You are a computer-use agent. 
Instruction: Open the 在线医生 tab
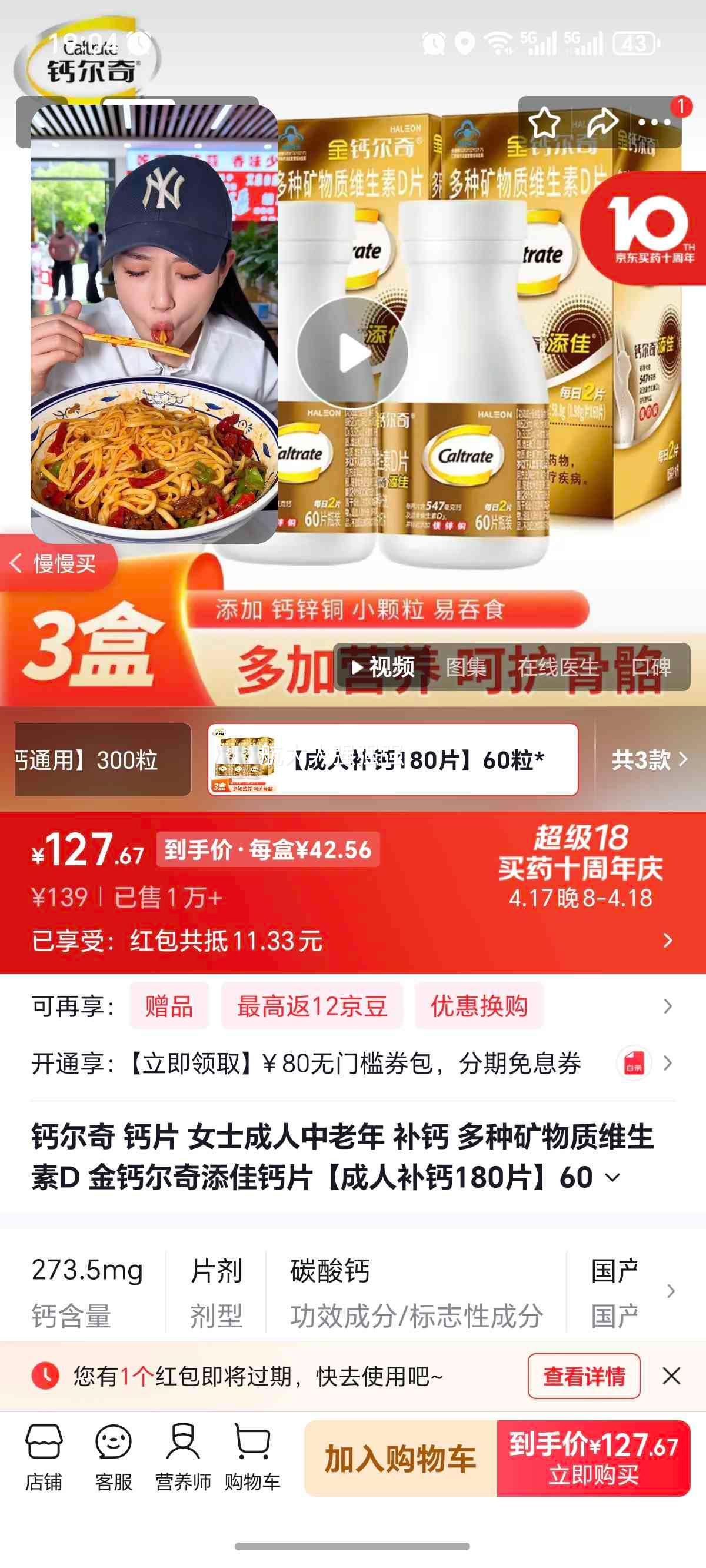[558, 667]
